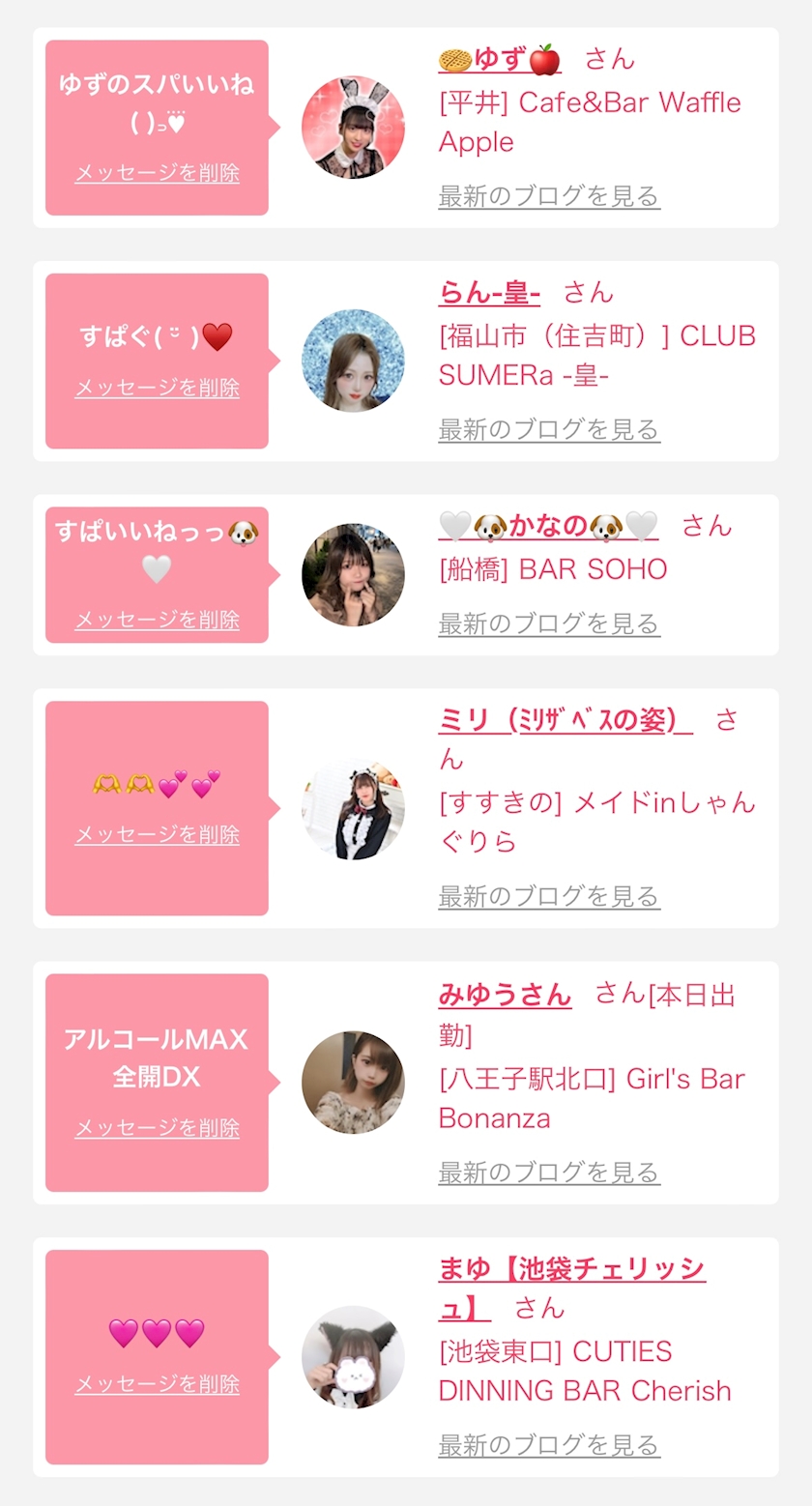Image resolution: width=812 pixels, height=1506 pixels.
Task: Open まゆ【池袋チェリッシュ】 profile link
Action: (570, 1269)
